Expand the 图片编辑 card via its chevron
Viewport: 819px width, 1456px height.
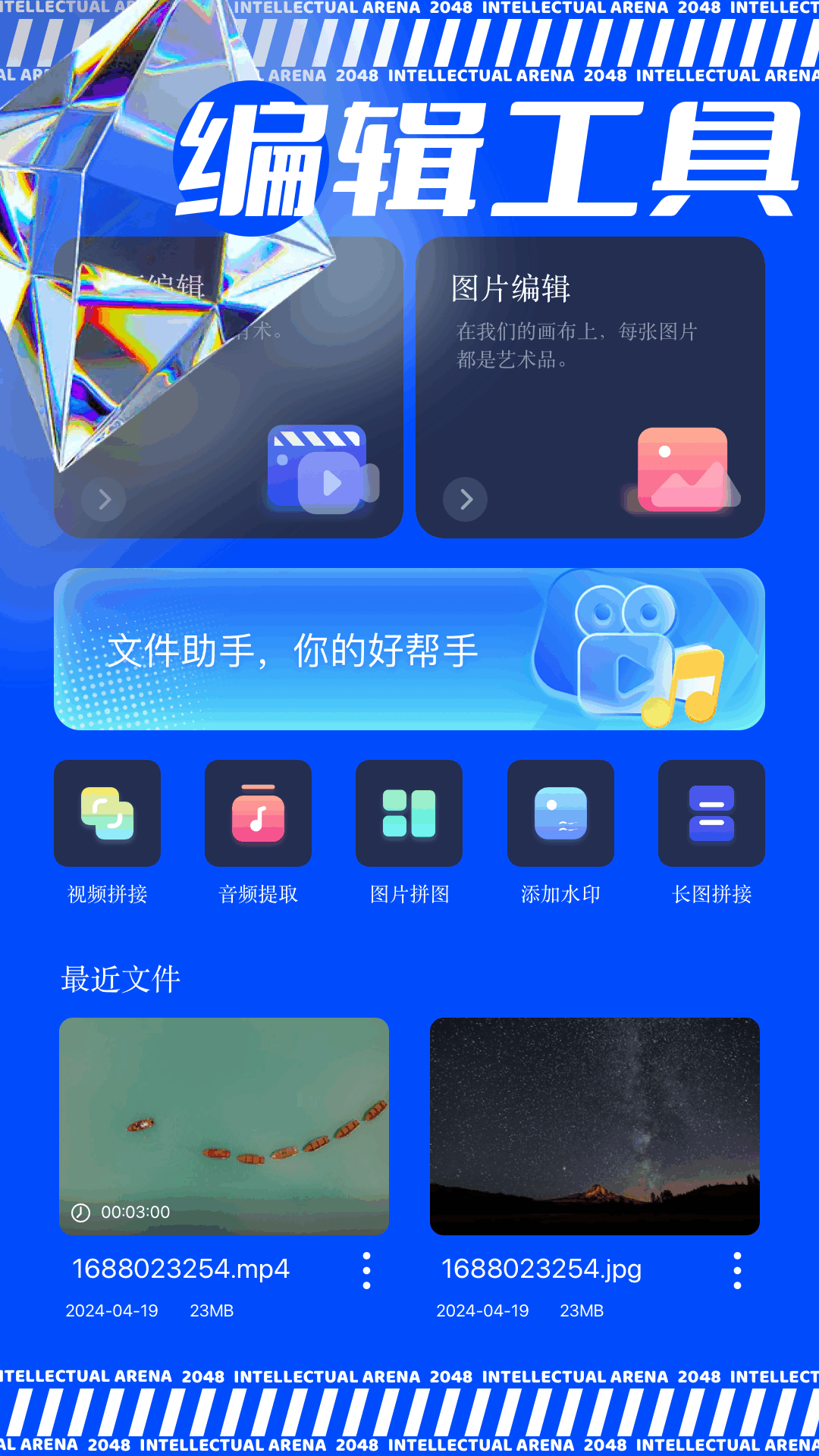click(465, 499)
